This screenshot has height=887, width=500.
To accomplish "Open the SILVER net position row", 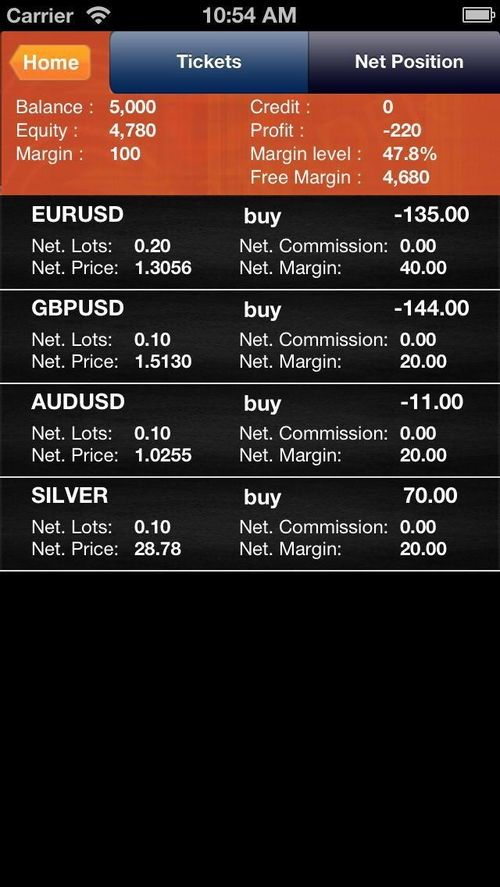I will (x=250, y=524).
